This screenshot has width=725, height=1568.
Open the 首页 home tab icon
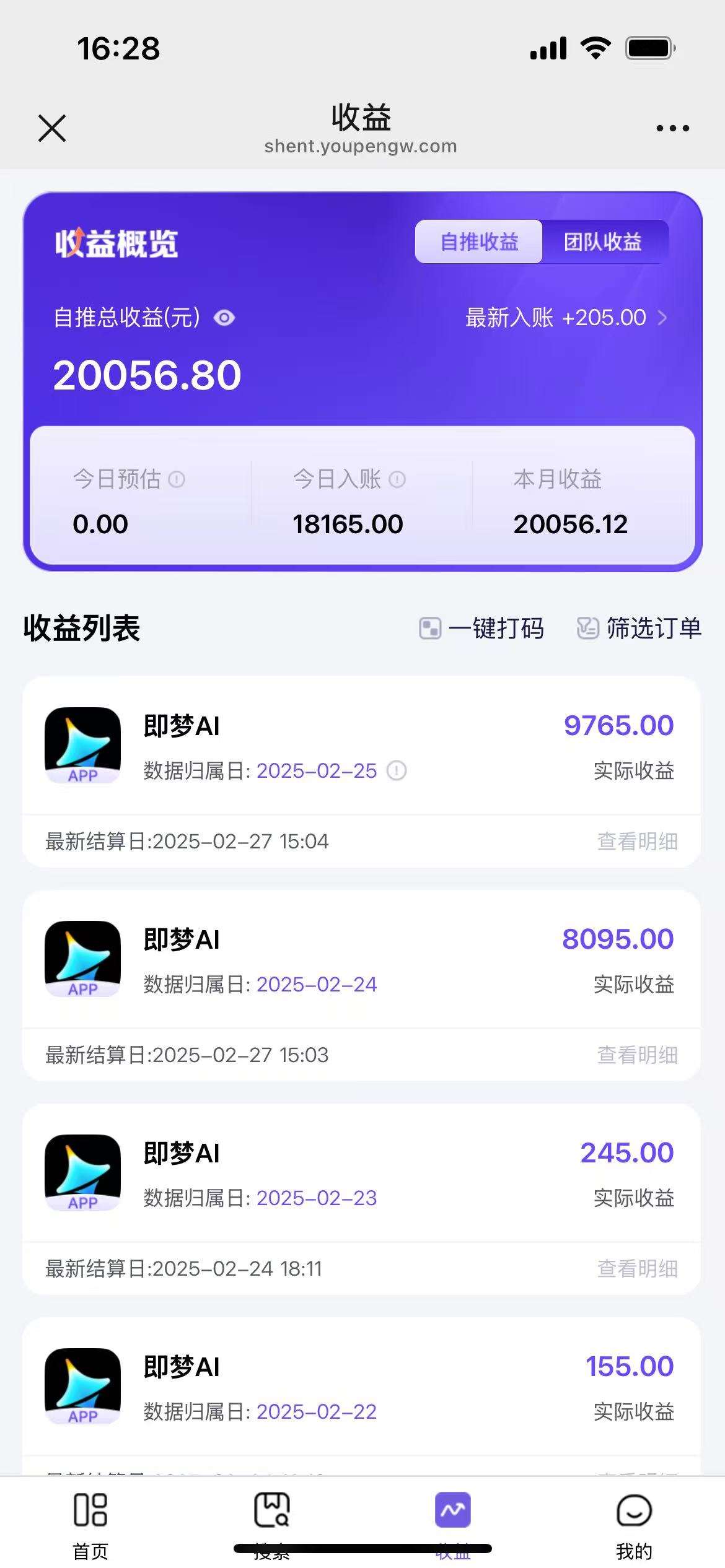coord(90,1509)
